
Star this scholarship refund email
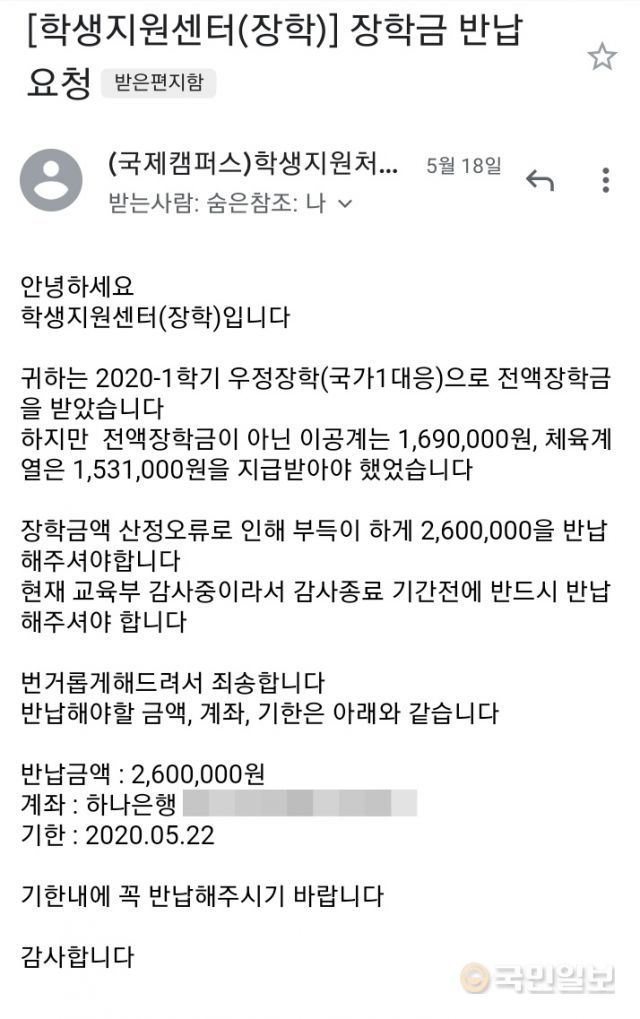pos(602,57)
